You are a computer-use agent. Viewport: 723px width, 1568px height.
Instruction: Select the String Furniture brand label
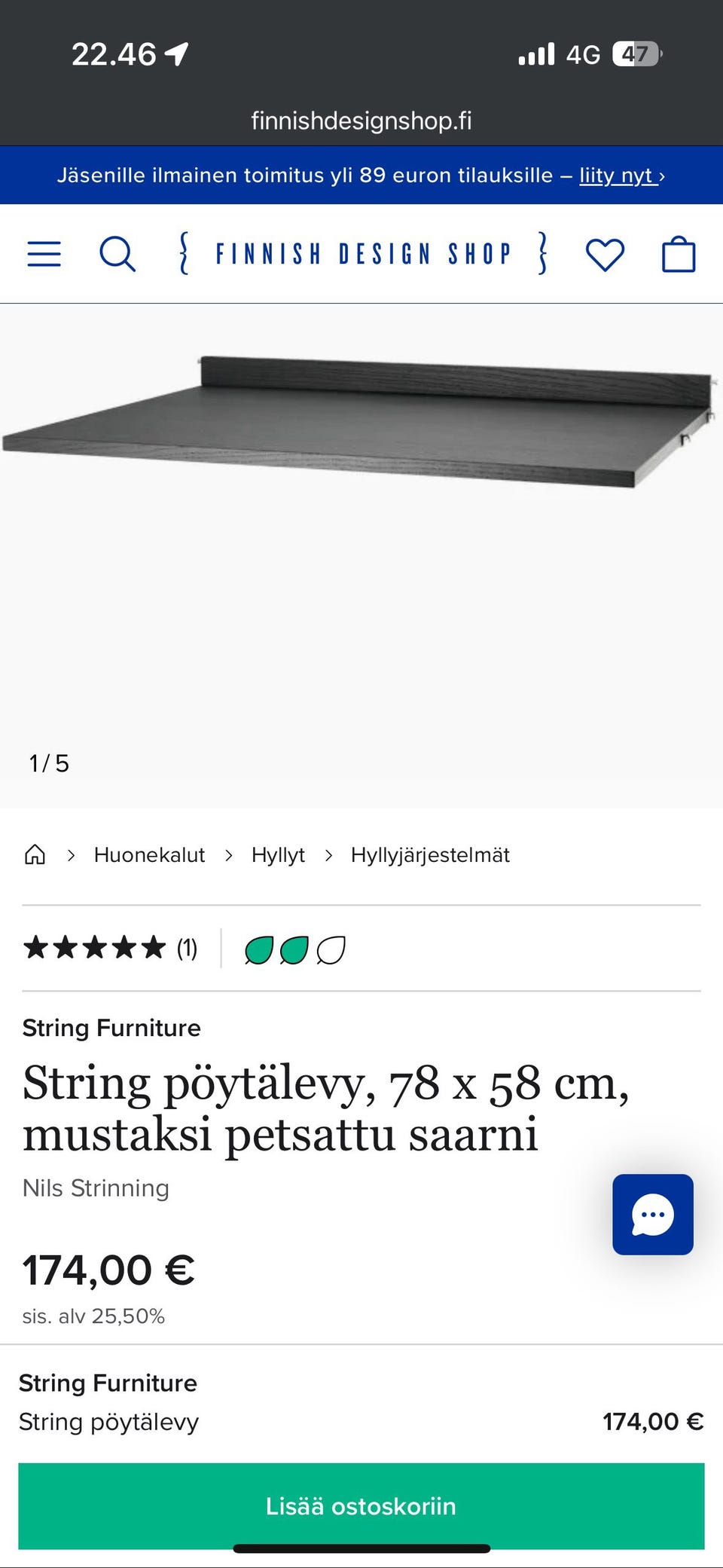pos(111,1027)
